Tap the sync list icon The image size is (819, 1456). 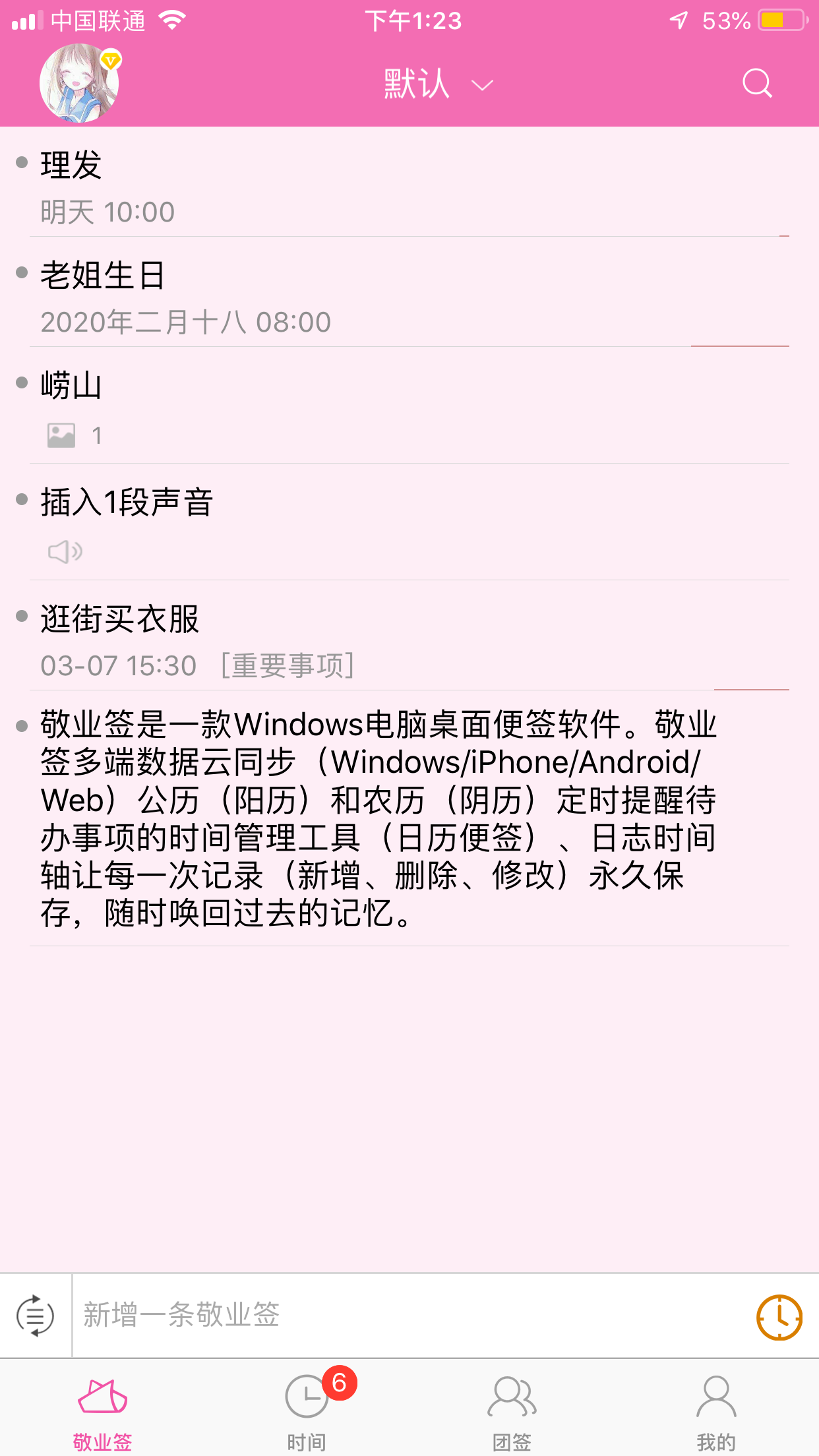[x=35, y=1316]
